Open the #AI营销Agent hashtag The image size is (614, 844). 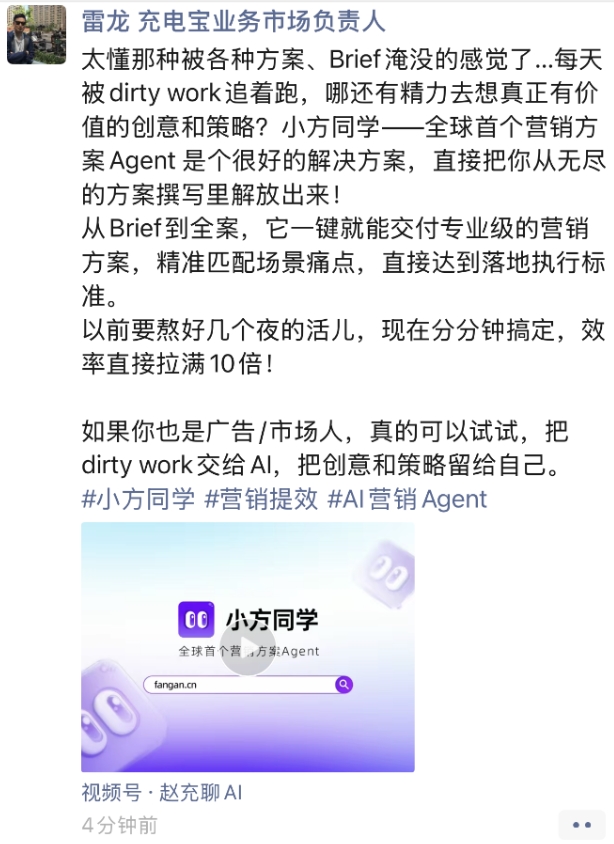(407, 499)
